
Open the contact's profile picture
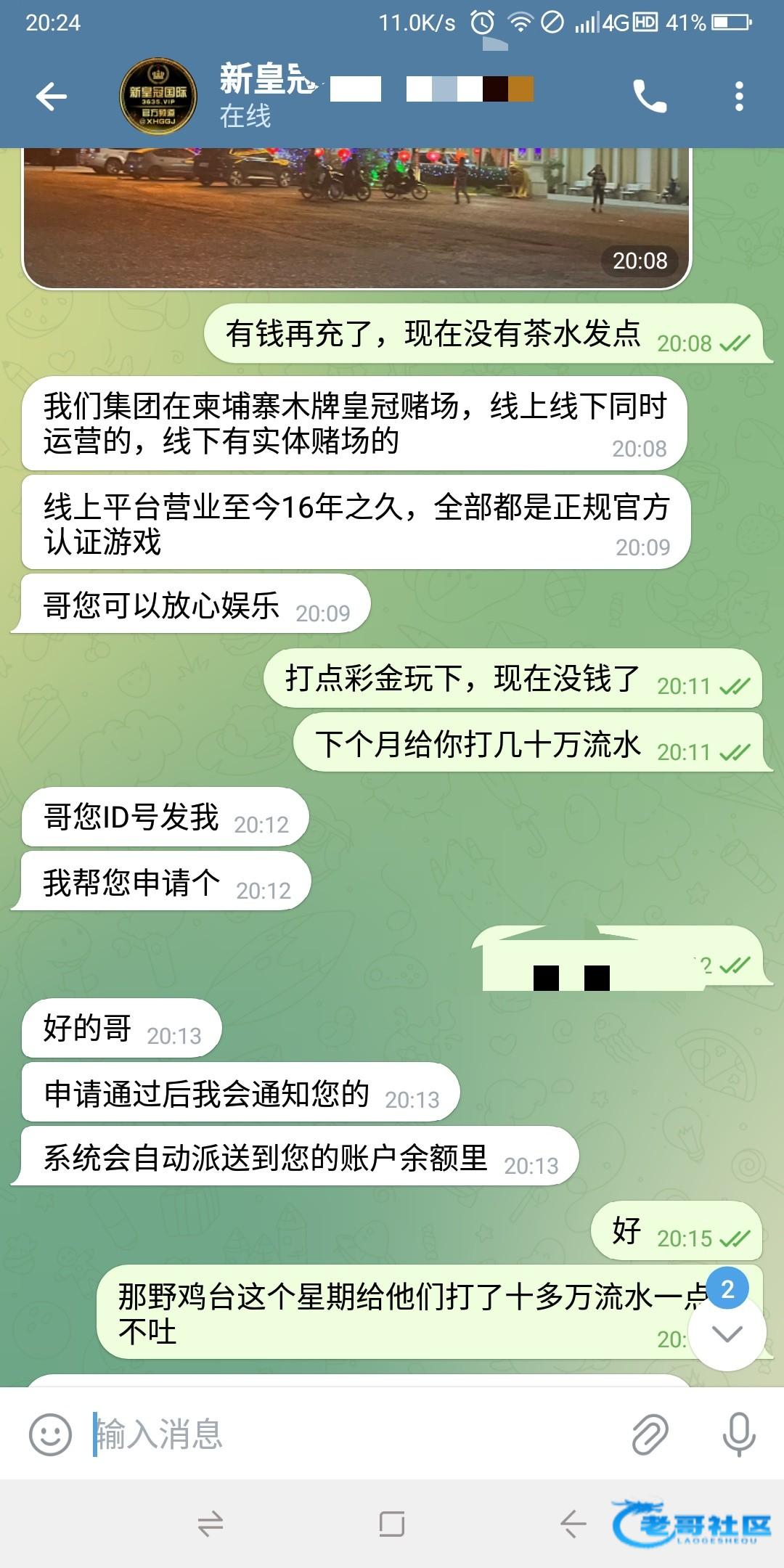[x=158, y=97]
